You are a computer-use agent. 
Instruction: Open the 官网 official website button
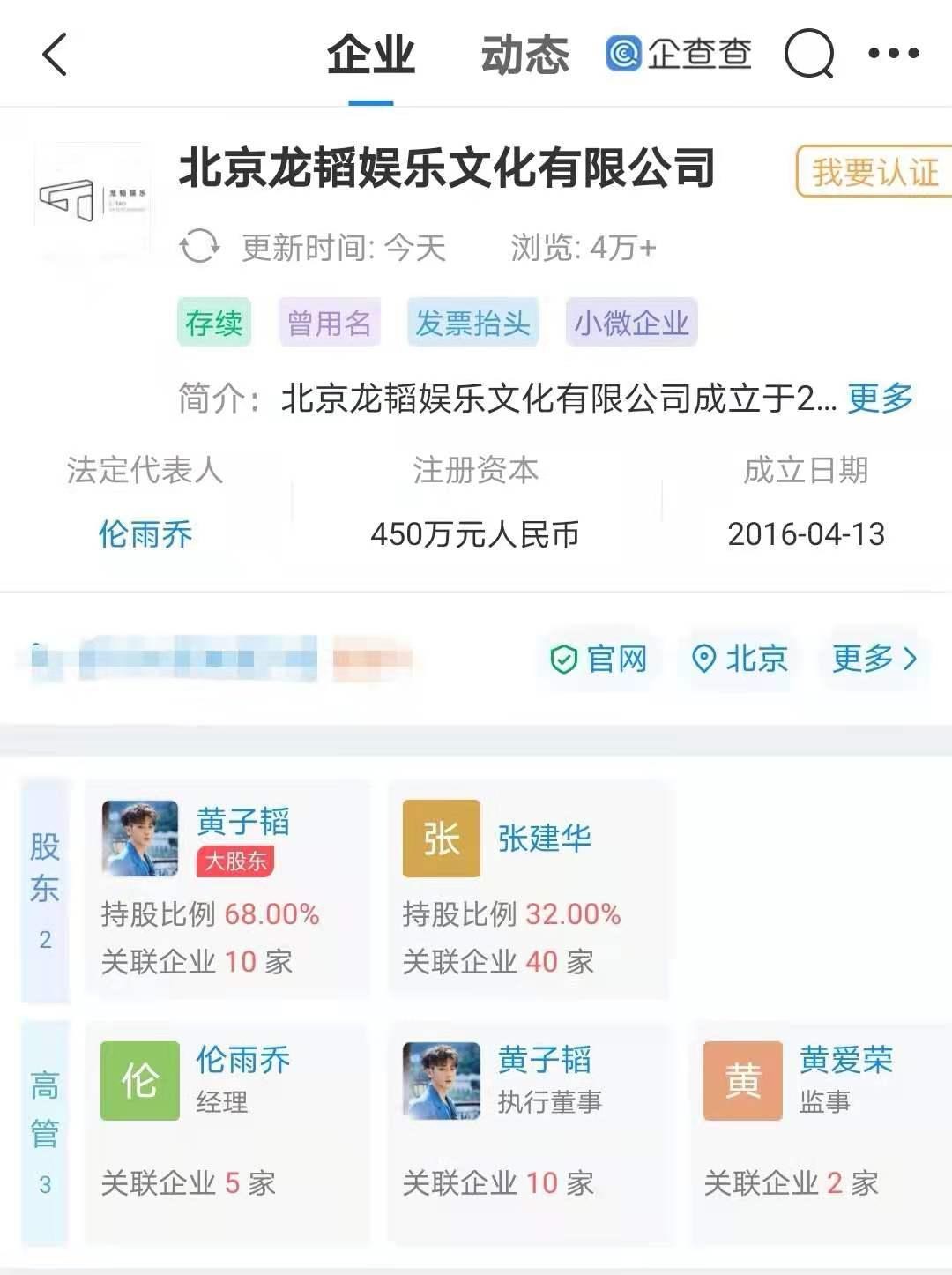click(599, 659)
